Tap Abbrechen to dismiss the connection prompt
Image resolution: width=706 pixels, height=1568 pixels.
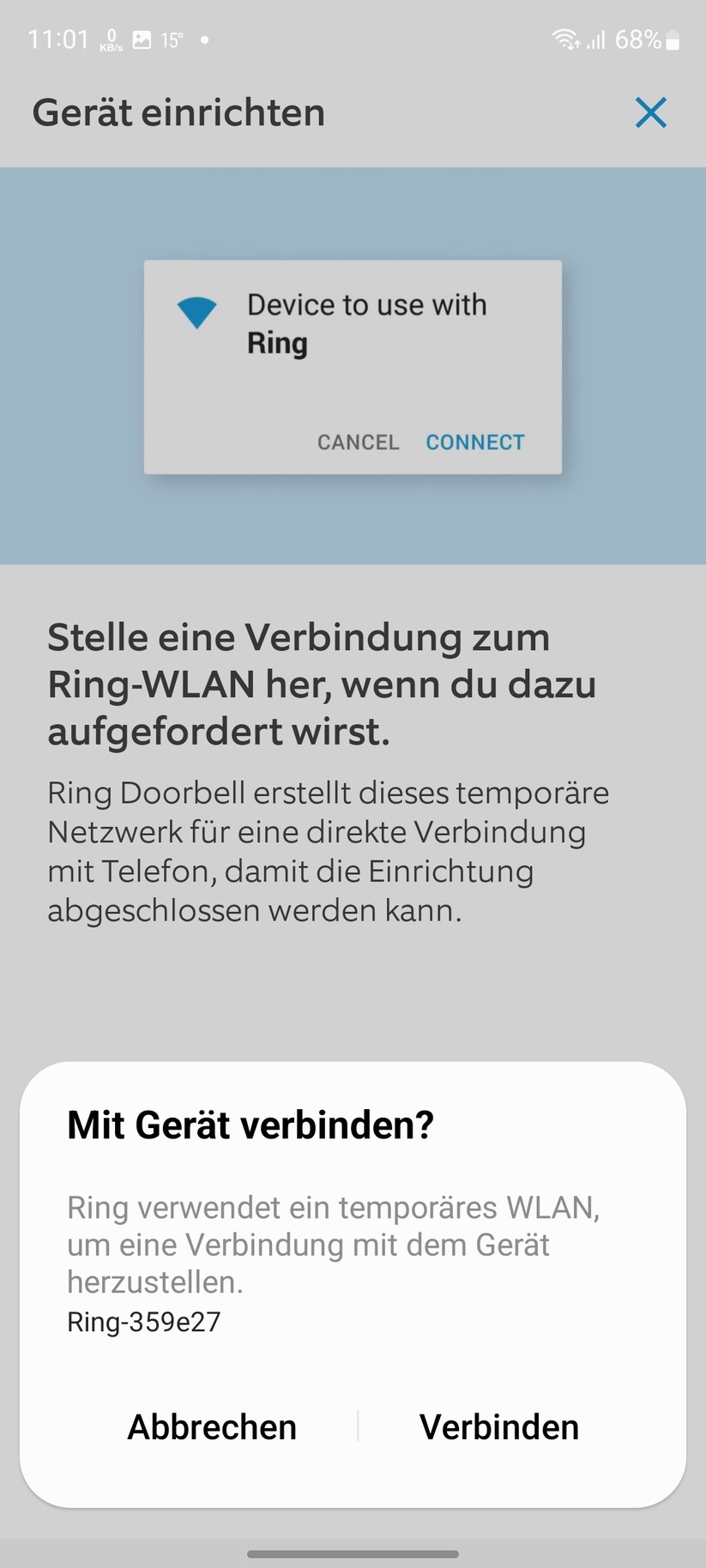point(211,1426)
